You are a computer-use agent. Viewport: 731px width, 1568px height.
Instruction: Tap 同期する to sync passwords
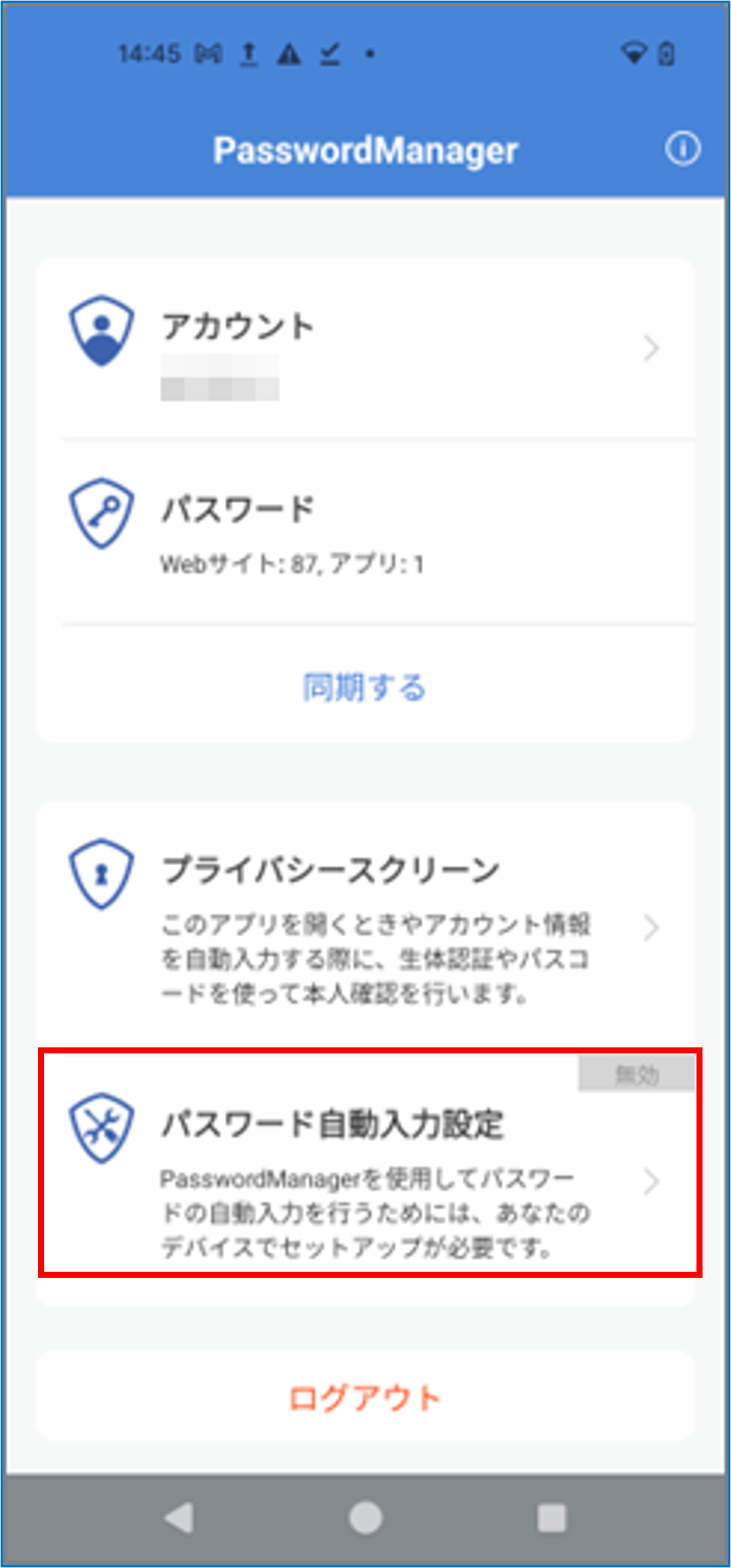[x=365, y=687]
